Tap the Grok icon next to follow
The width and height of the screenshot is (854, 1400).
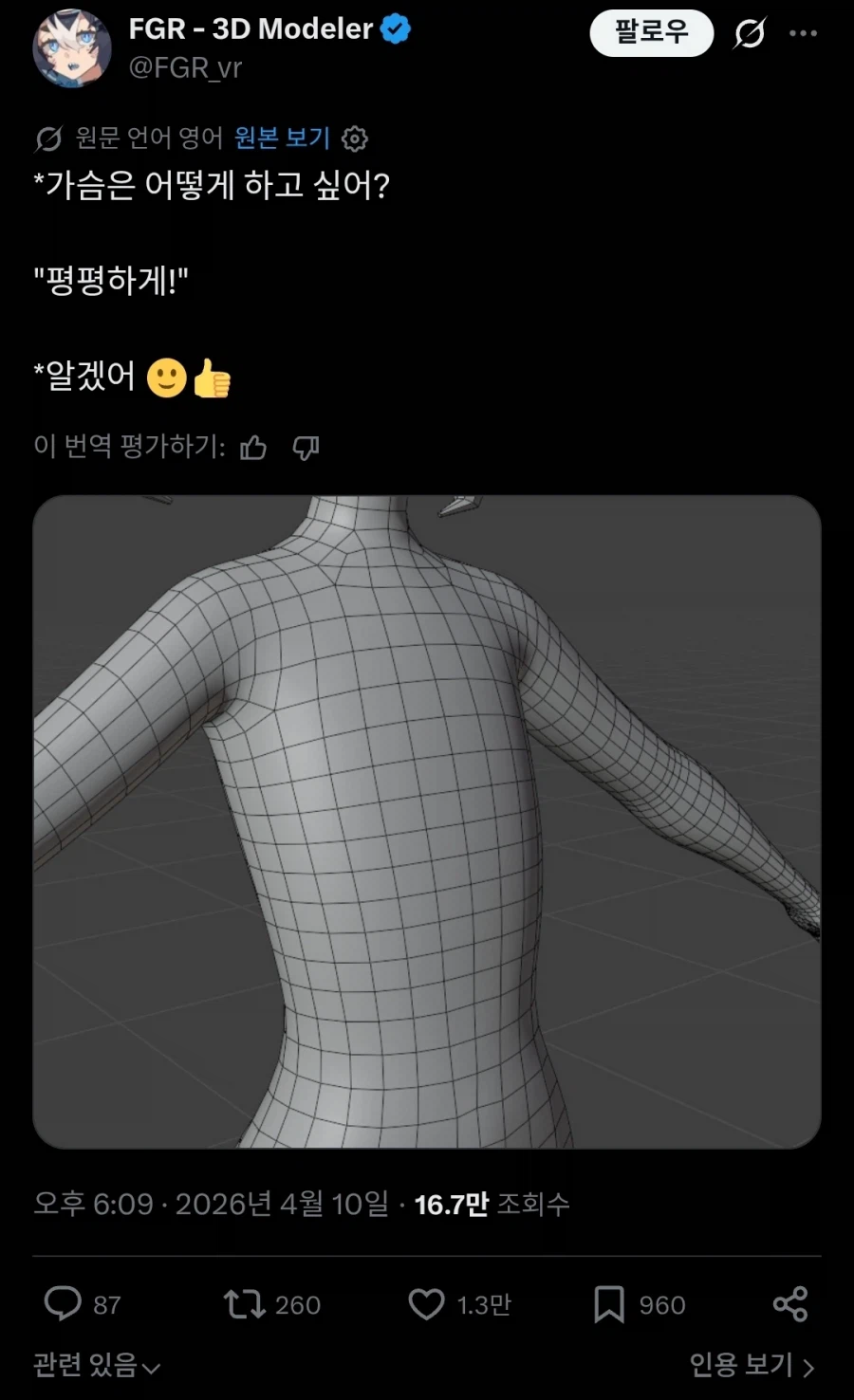[749, 34]
